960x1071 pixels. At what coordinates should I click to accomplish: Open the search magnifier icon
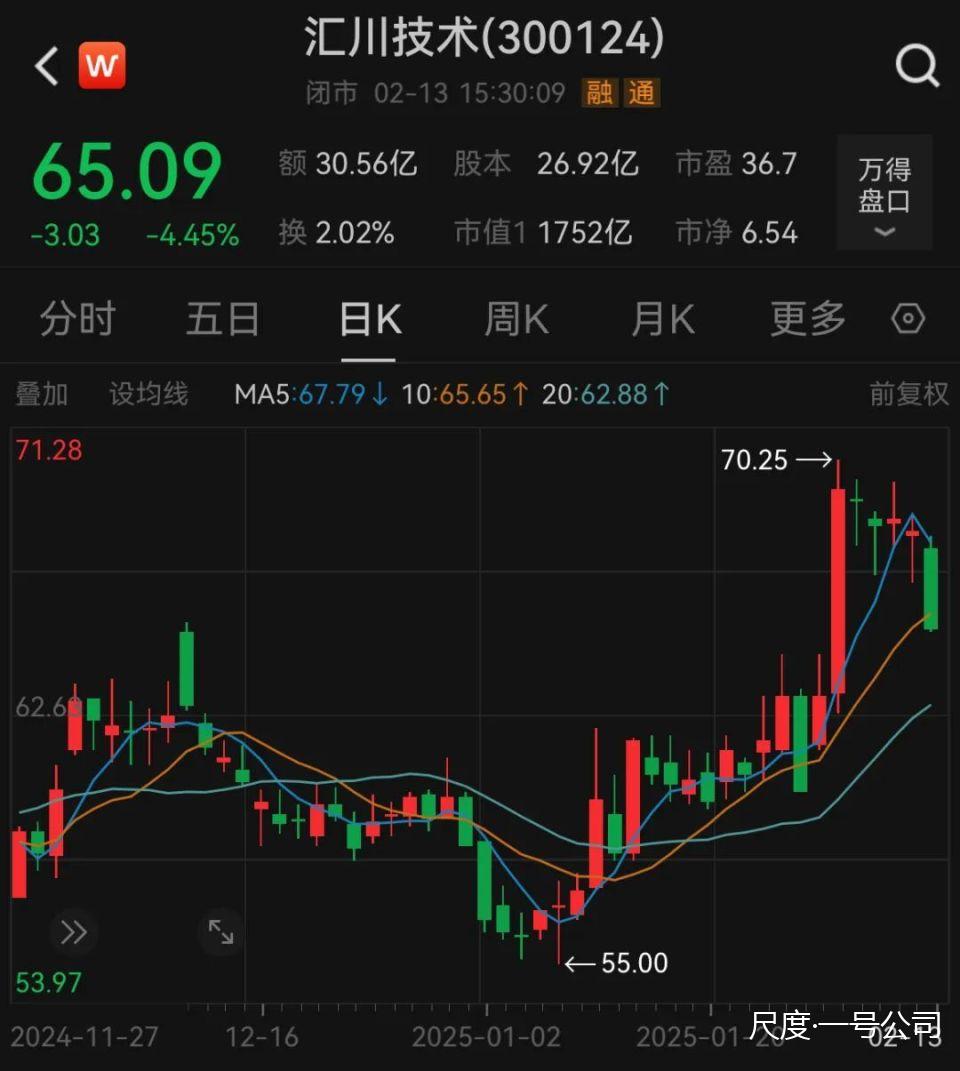click(x=916, y=66)
